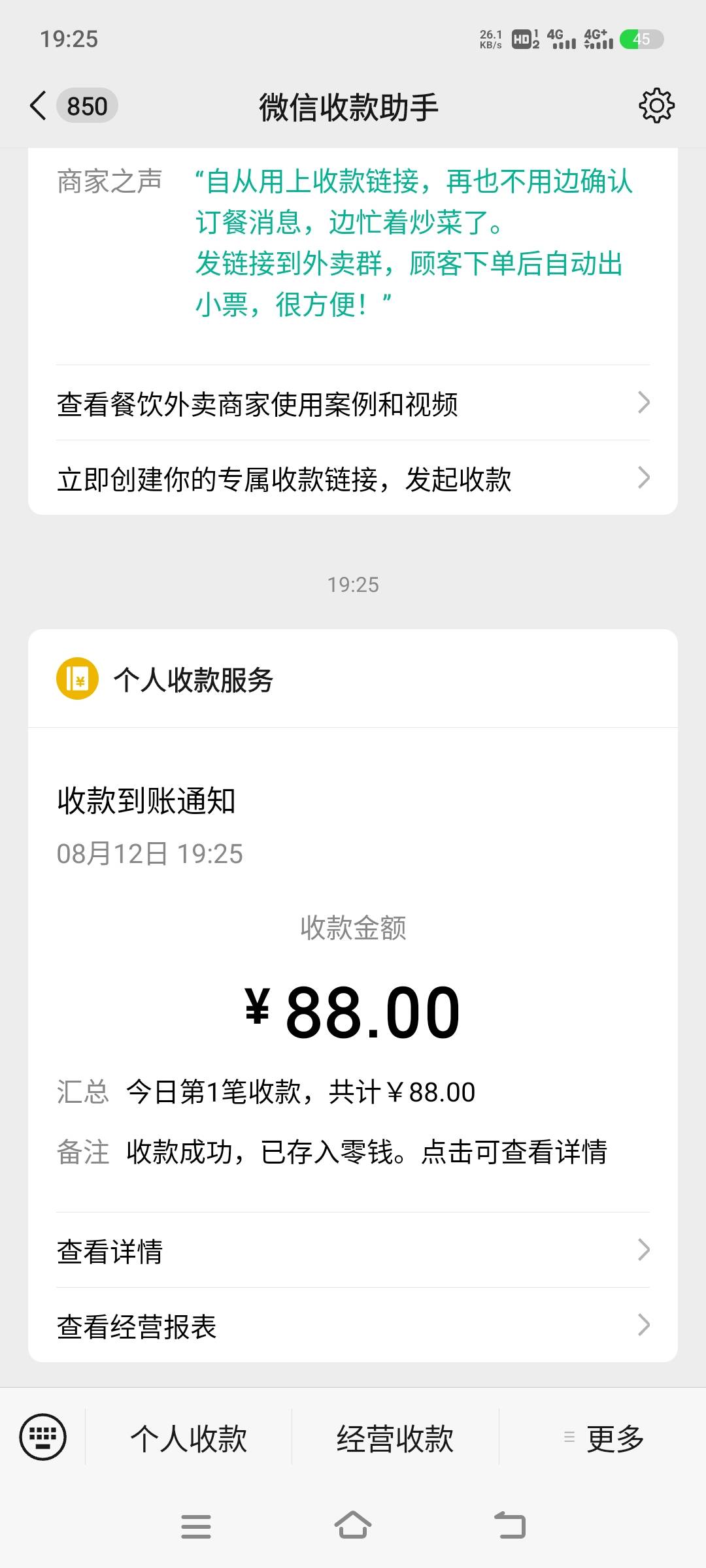Open the 个人收款 menu
The width and height of the screenshot is (706, 1568).
click(x=188, y=1437)
